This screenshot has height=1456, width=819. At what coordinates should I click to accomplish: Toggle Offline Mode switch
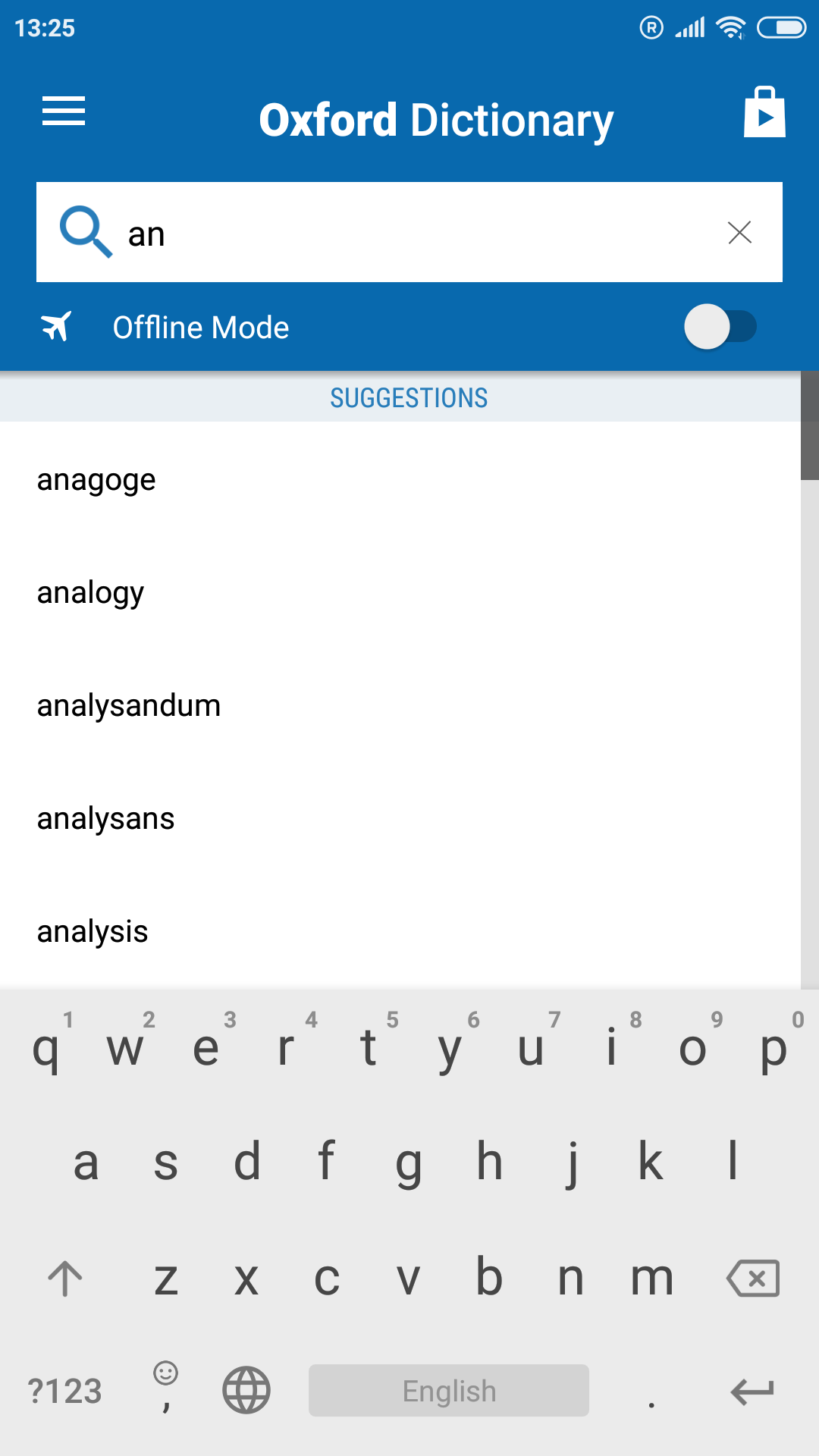coord(720,327)
